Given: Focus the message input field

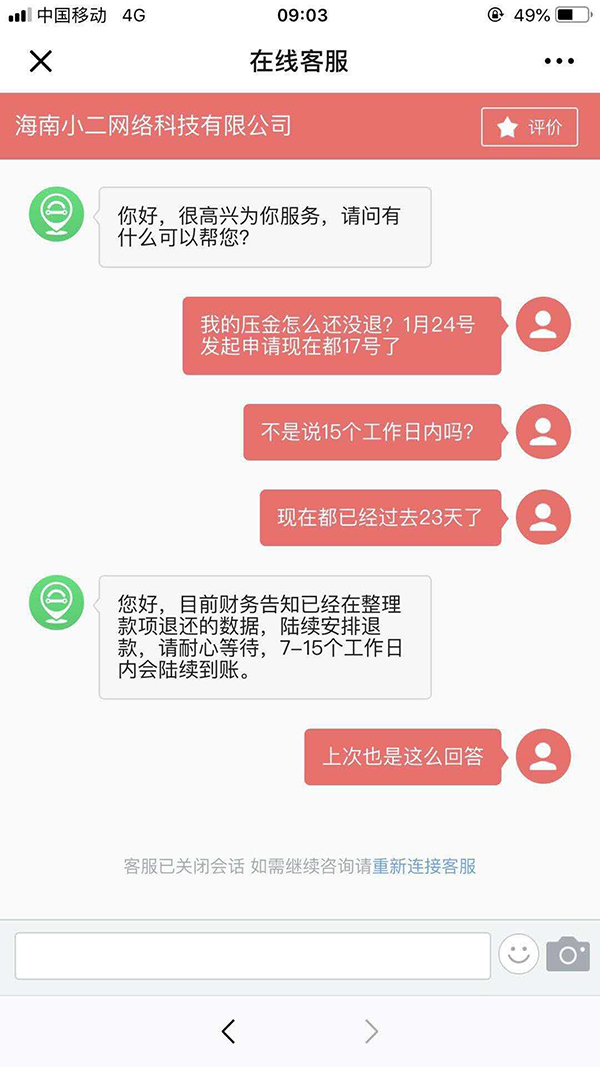Looking at the screenshot, I should pos(252,955).
